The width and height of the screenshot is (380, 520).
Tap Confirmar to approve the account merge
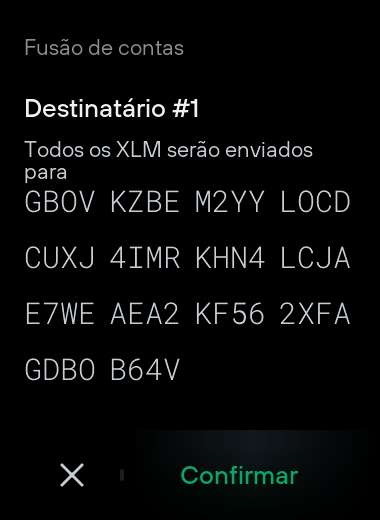(239, 475)
